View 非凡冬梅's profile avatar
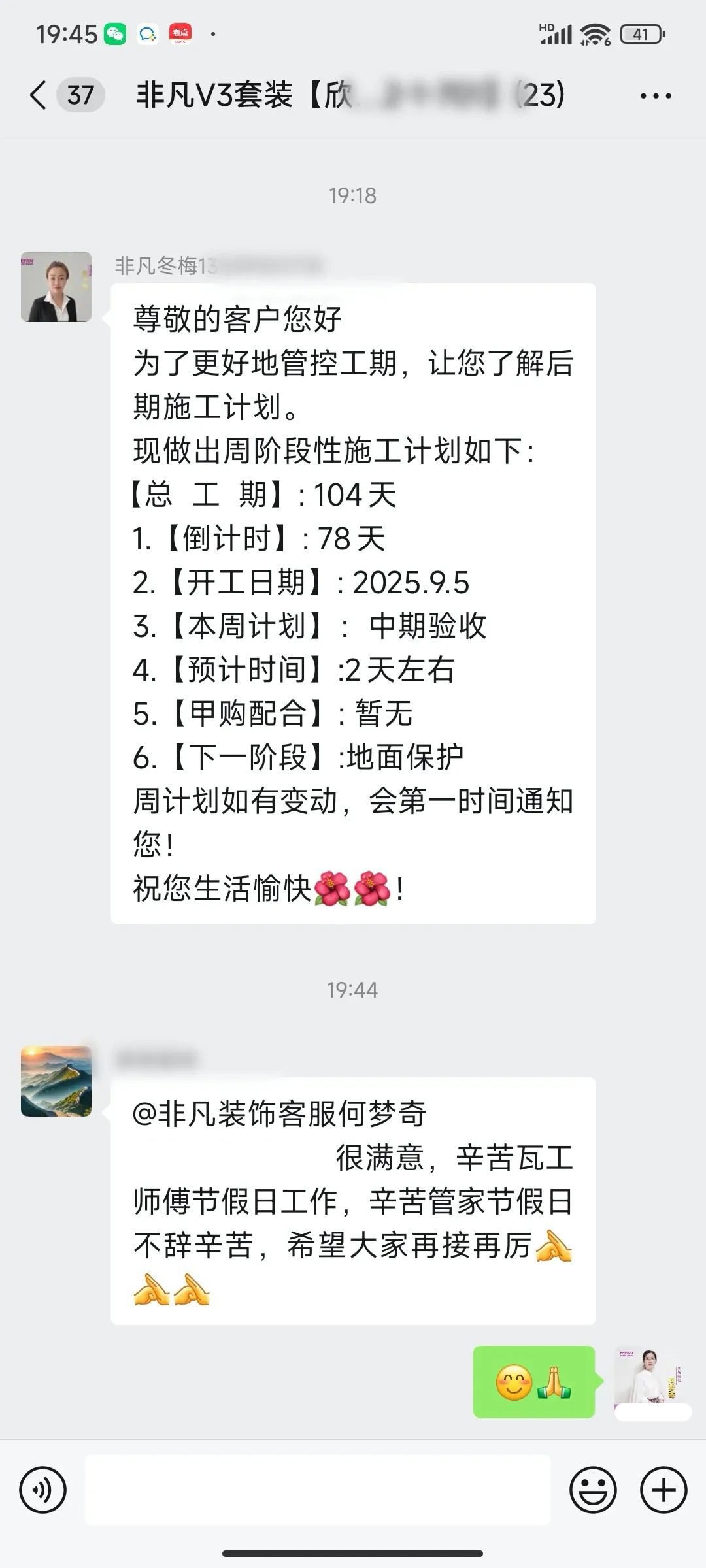706x1568 pixels. pos(56,287)
